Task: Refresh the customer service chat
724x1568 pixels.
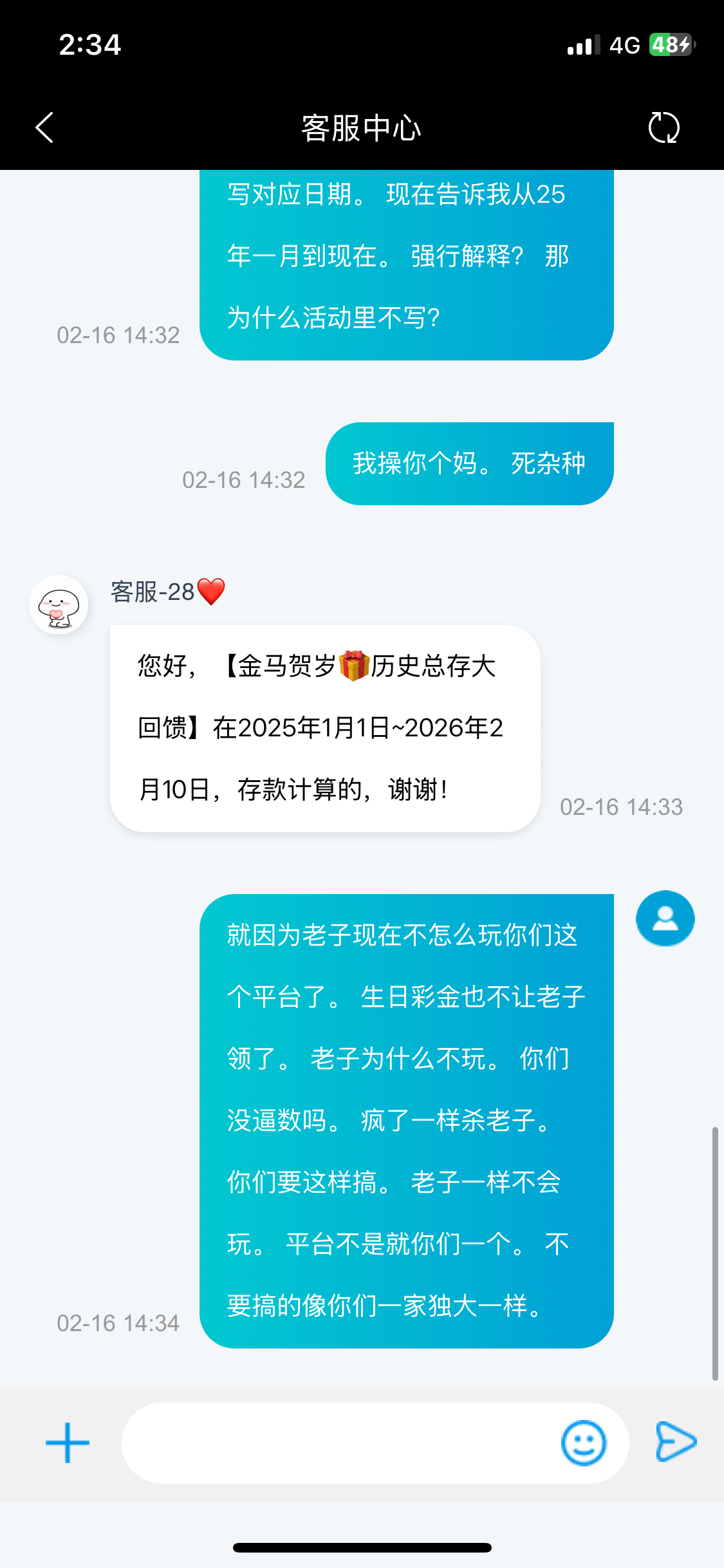Action: point(664,127)
